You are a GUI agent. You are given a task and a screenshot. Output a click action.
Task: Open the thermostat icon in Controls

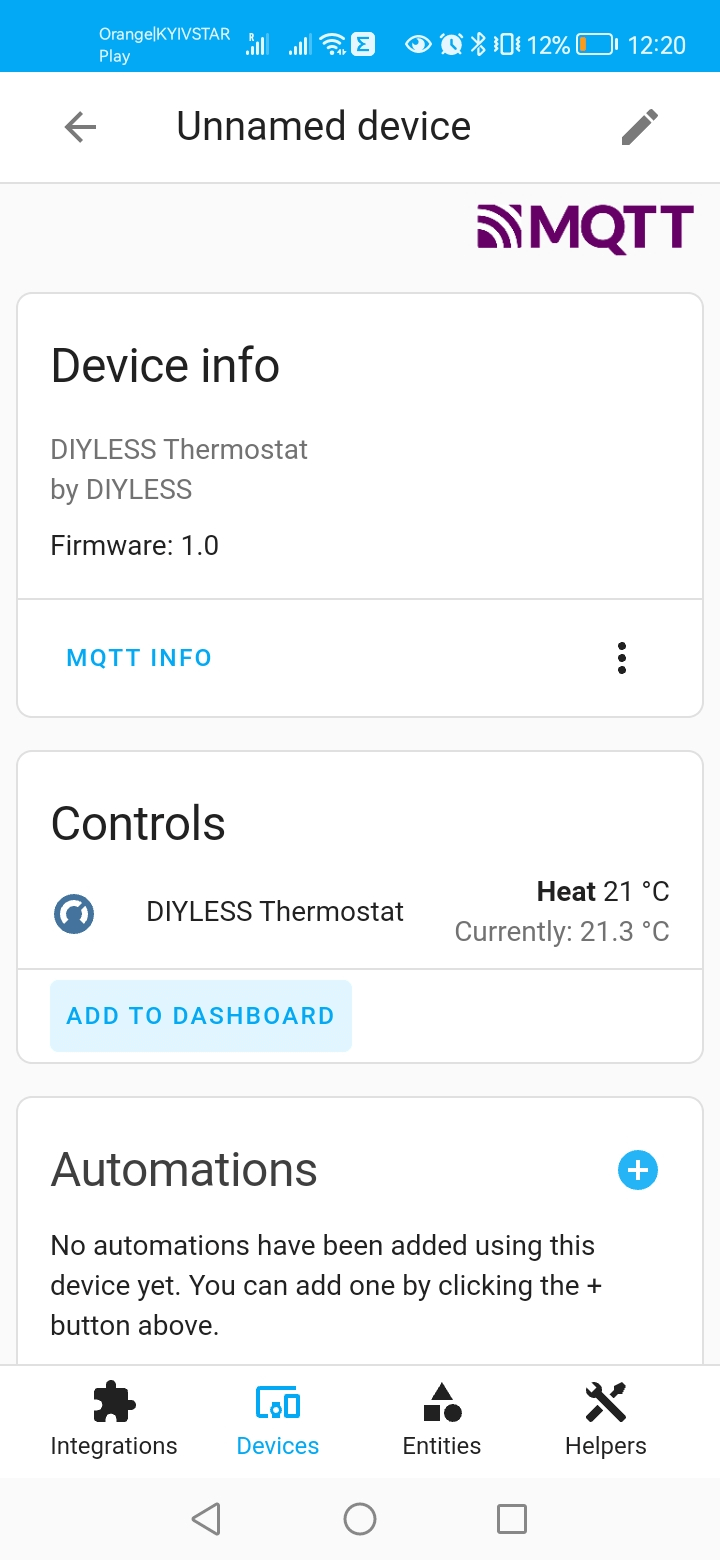point(73,913)
